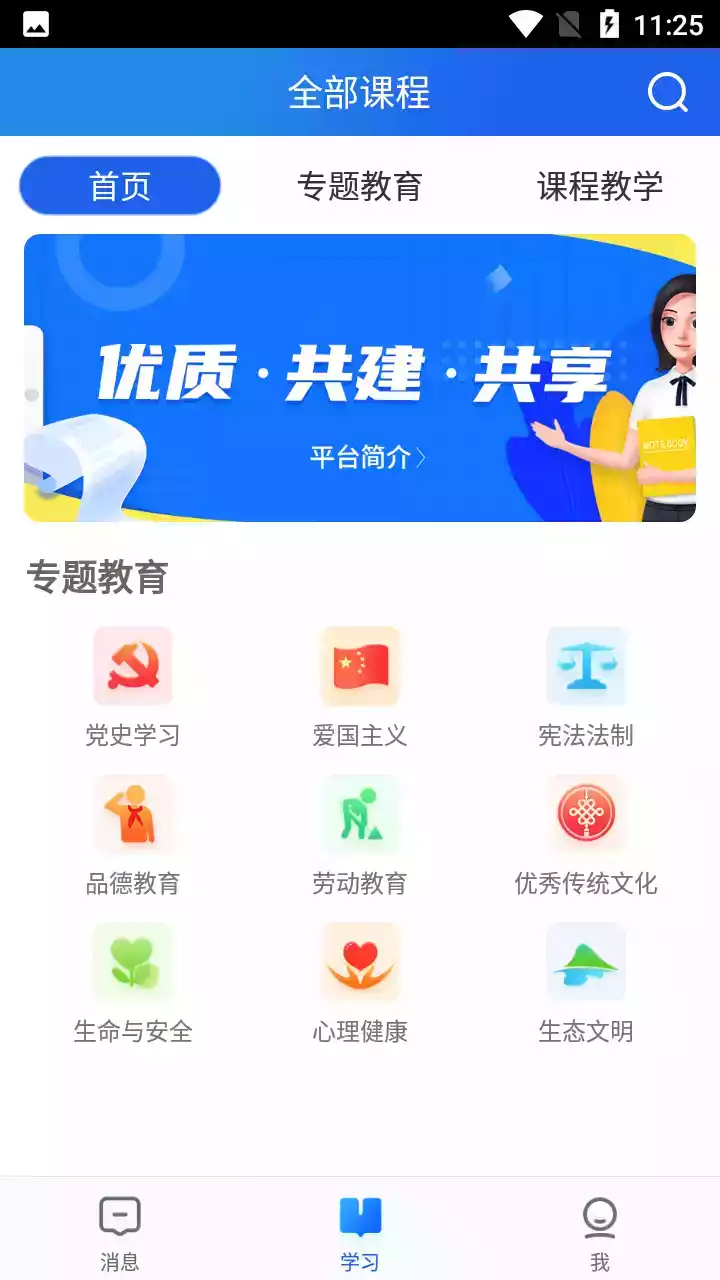Tap the blue promotional banner
Viewport: 720px width, 1280px height.
point(360,375)
